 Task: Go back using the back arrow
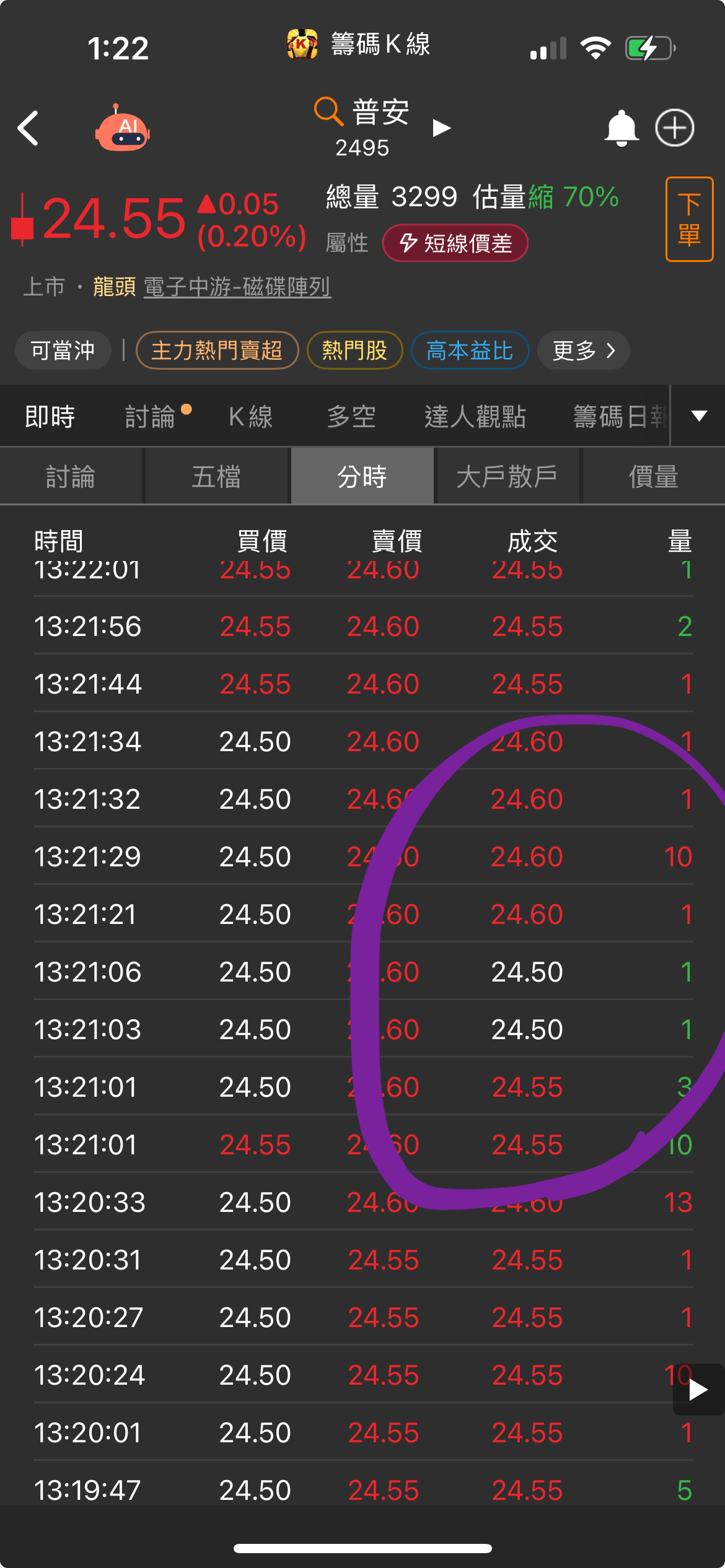point(29,128)
